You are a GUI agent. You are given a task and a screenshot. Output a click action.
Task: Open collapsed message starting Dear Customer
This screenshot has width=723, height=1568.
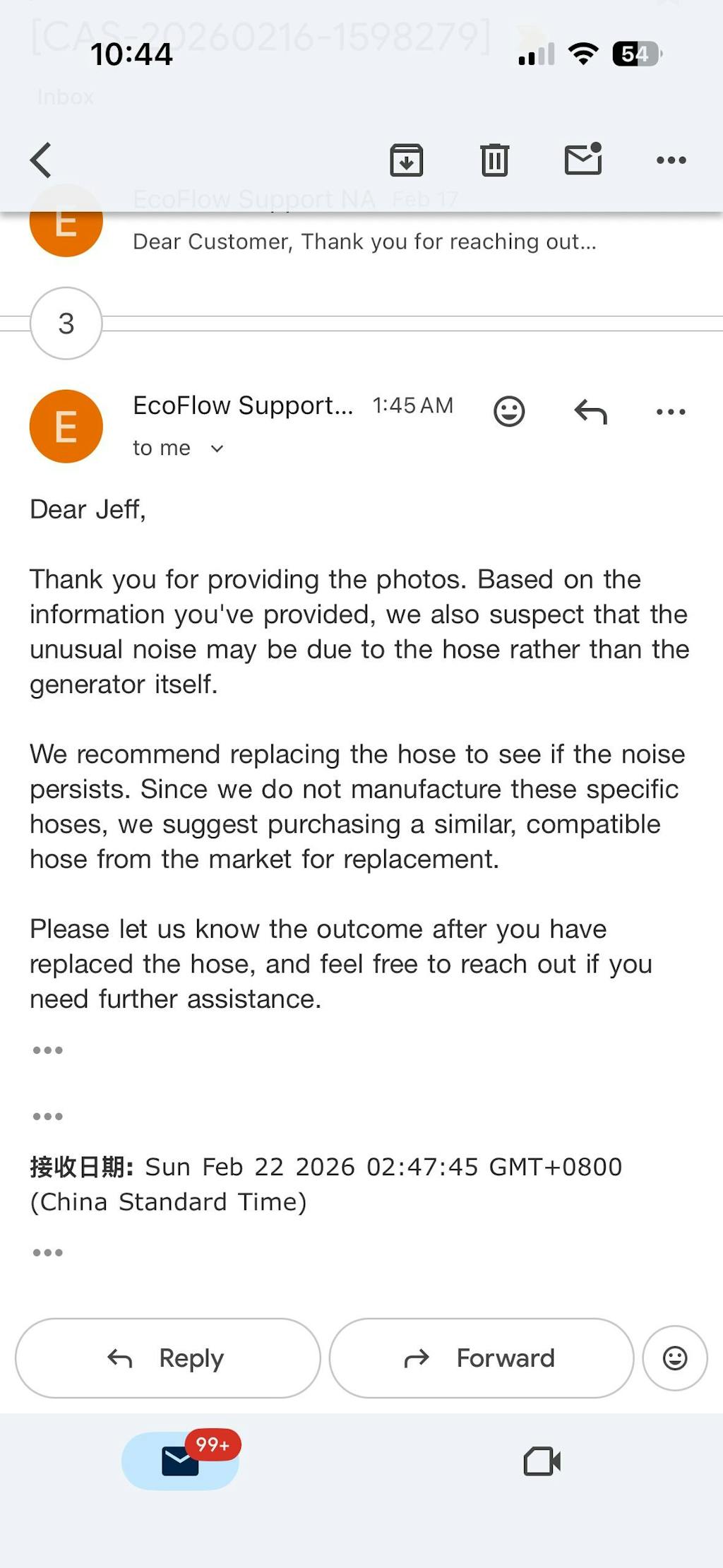coord(364,242)
